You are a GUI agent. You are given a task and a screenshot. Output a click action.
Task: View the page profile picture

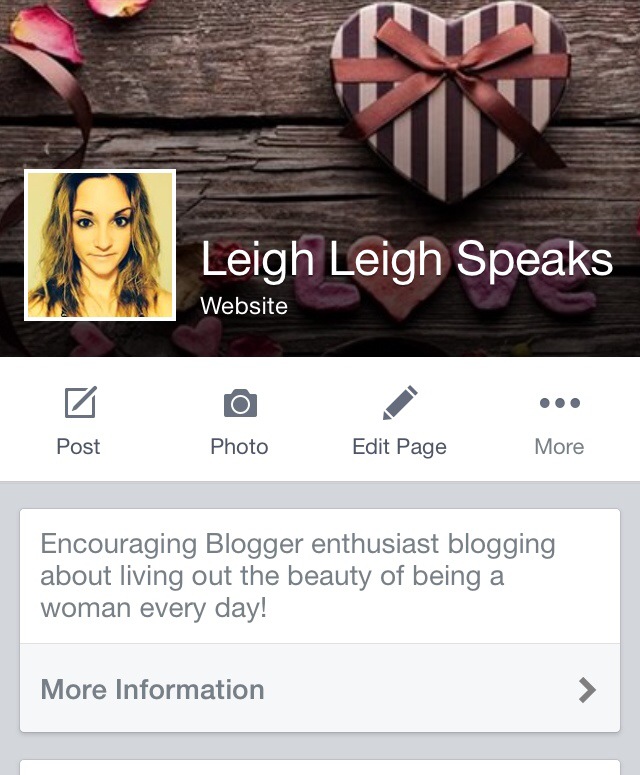(100, 245)
